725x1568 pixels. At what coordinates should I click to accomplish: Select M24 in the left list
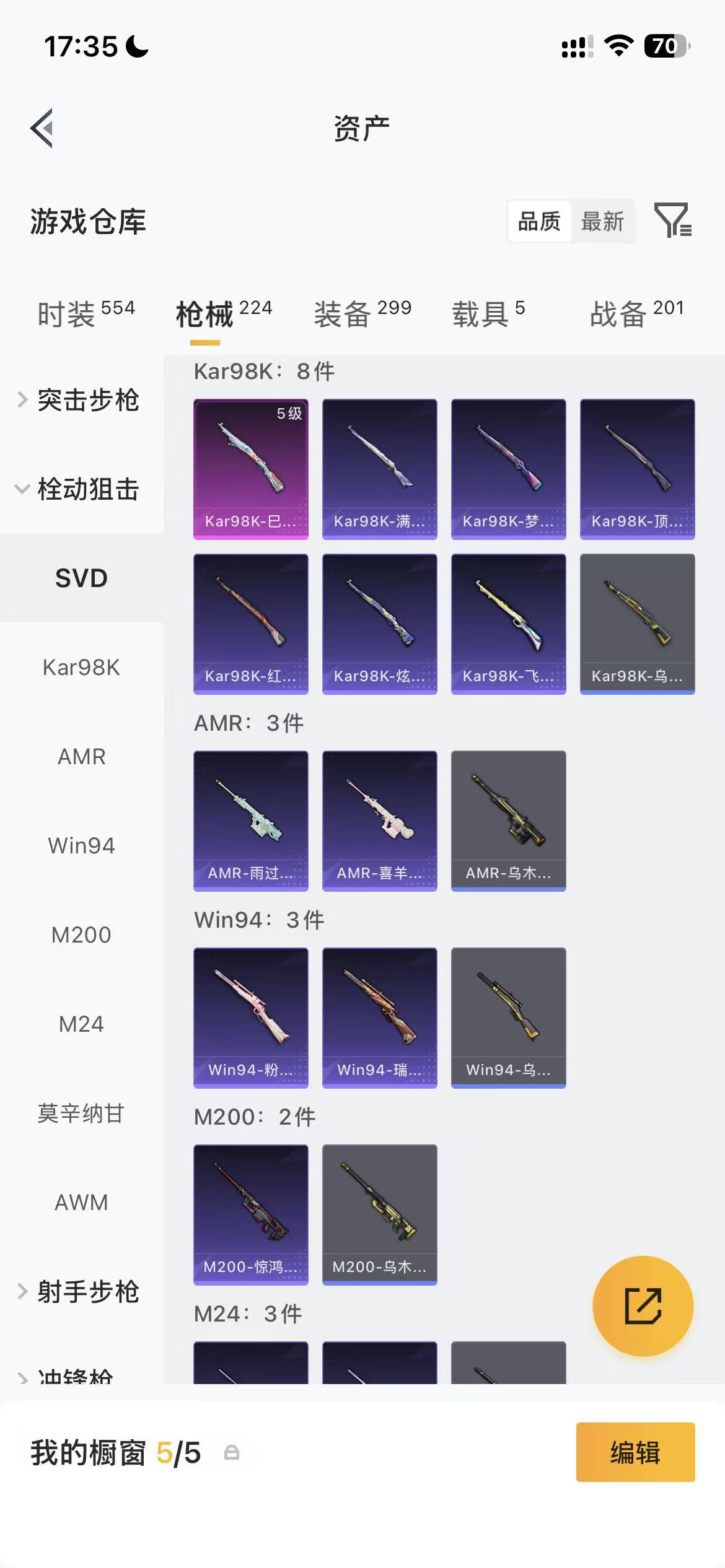(82, 1024)
